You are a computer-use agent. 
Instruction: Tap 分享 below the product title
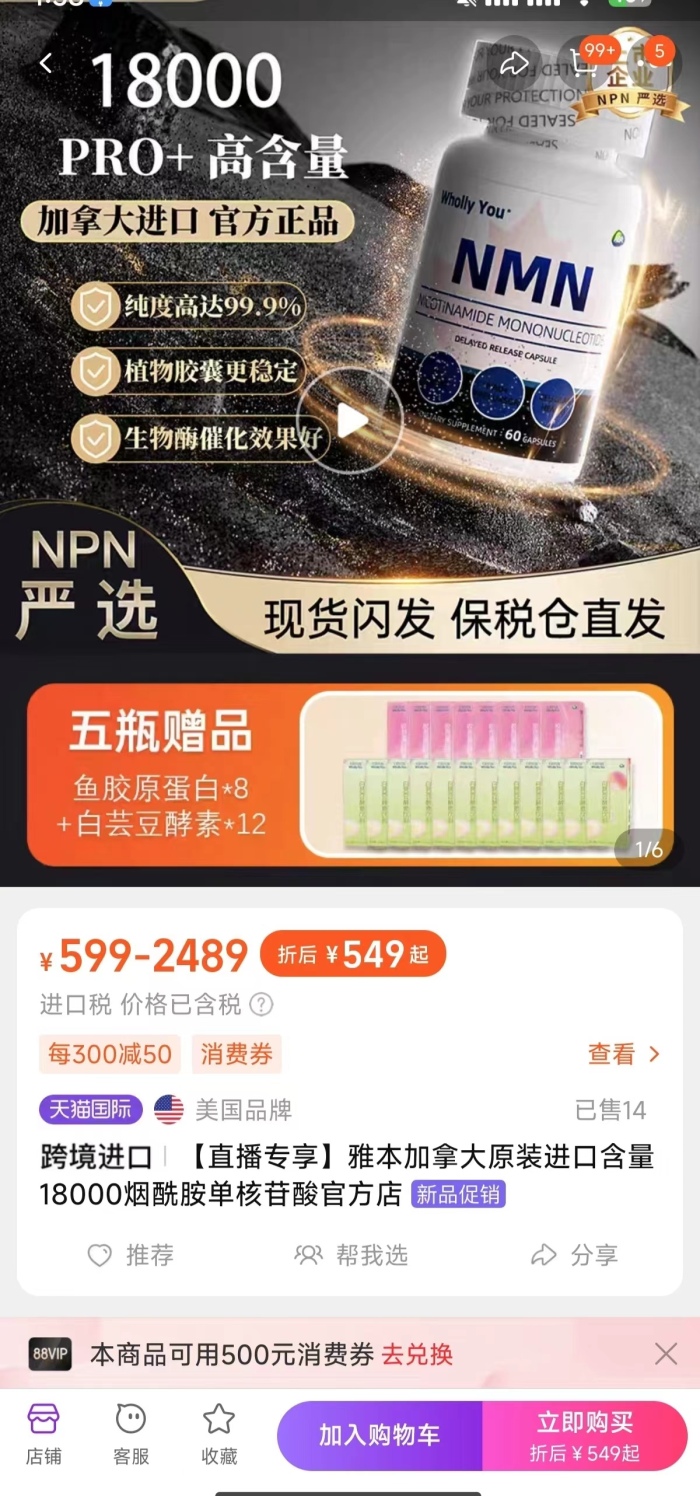[x=574, y=1255]
